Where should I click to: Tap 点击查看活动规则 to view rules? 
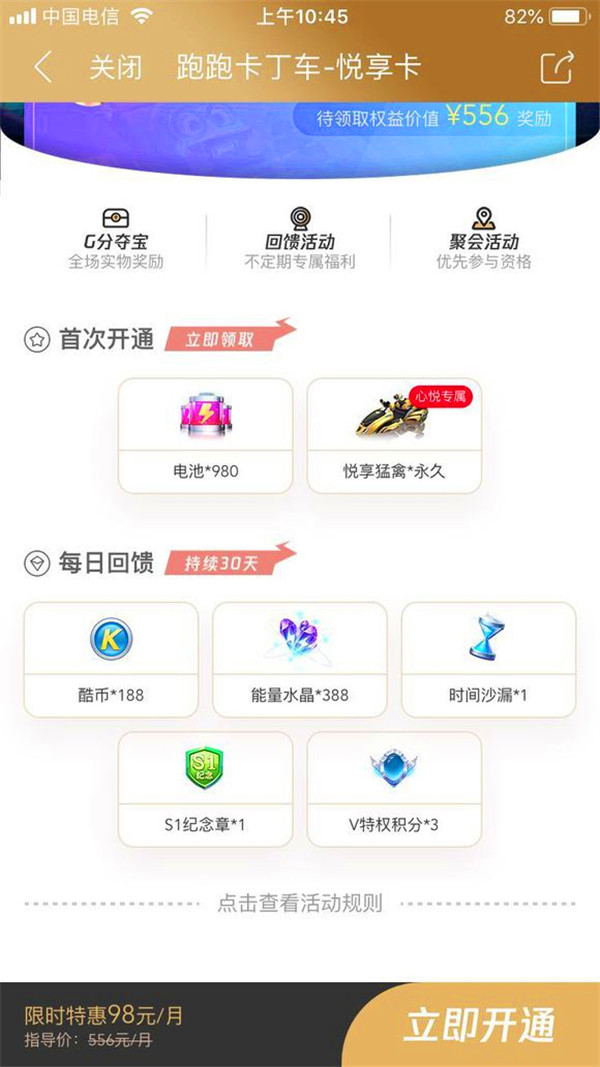pos(300,904)
